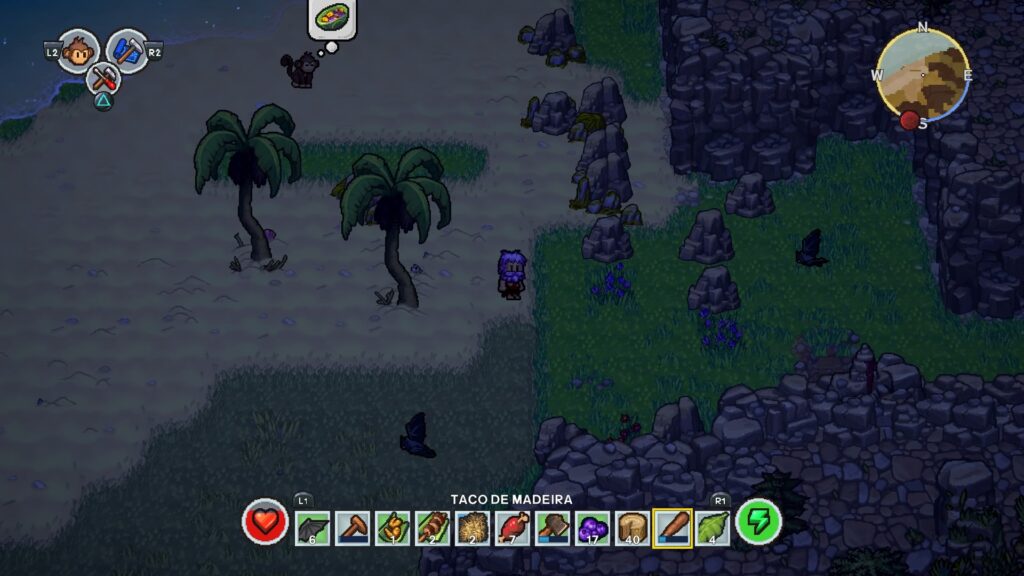Viewport: 1024px width, 576px height.
Task: Select the wood log hotbar slot
Action: click(632, 527)
